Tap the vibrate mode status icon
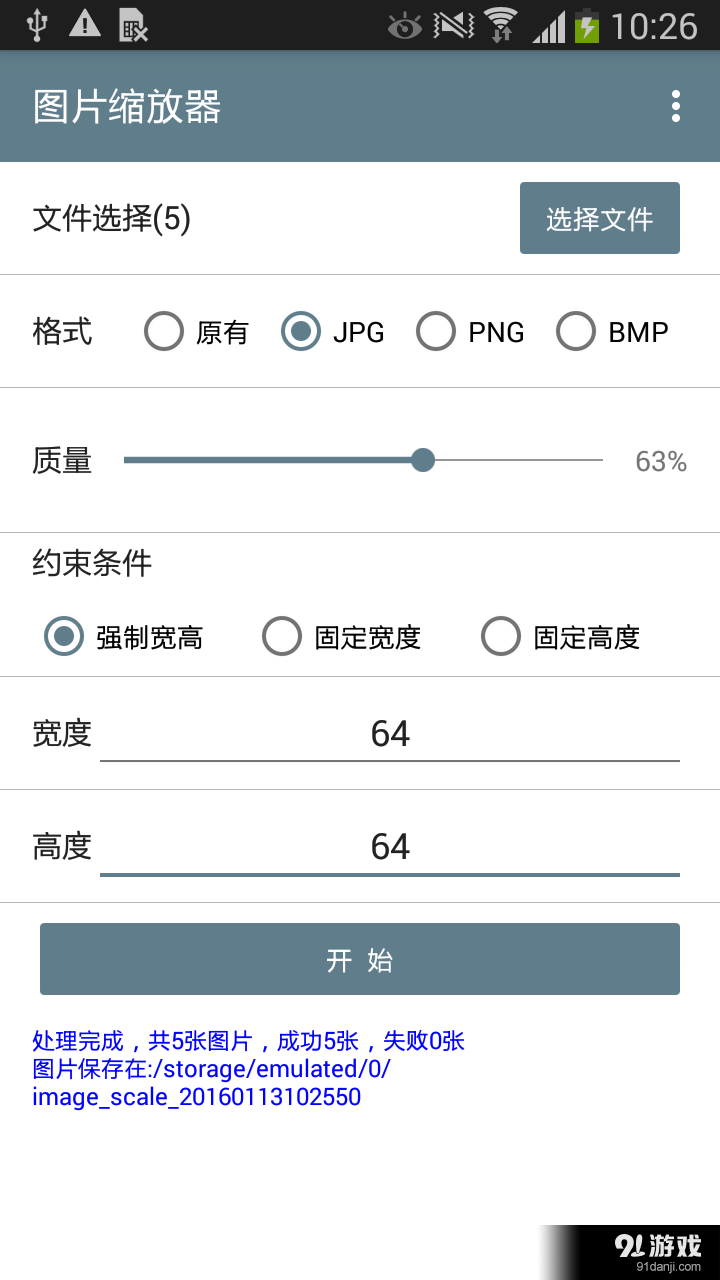The width and height of the screenshot is (720, 1280). point(455,25)
